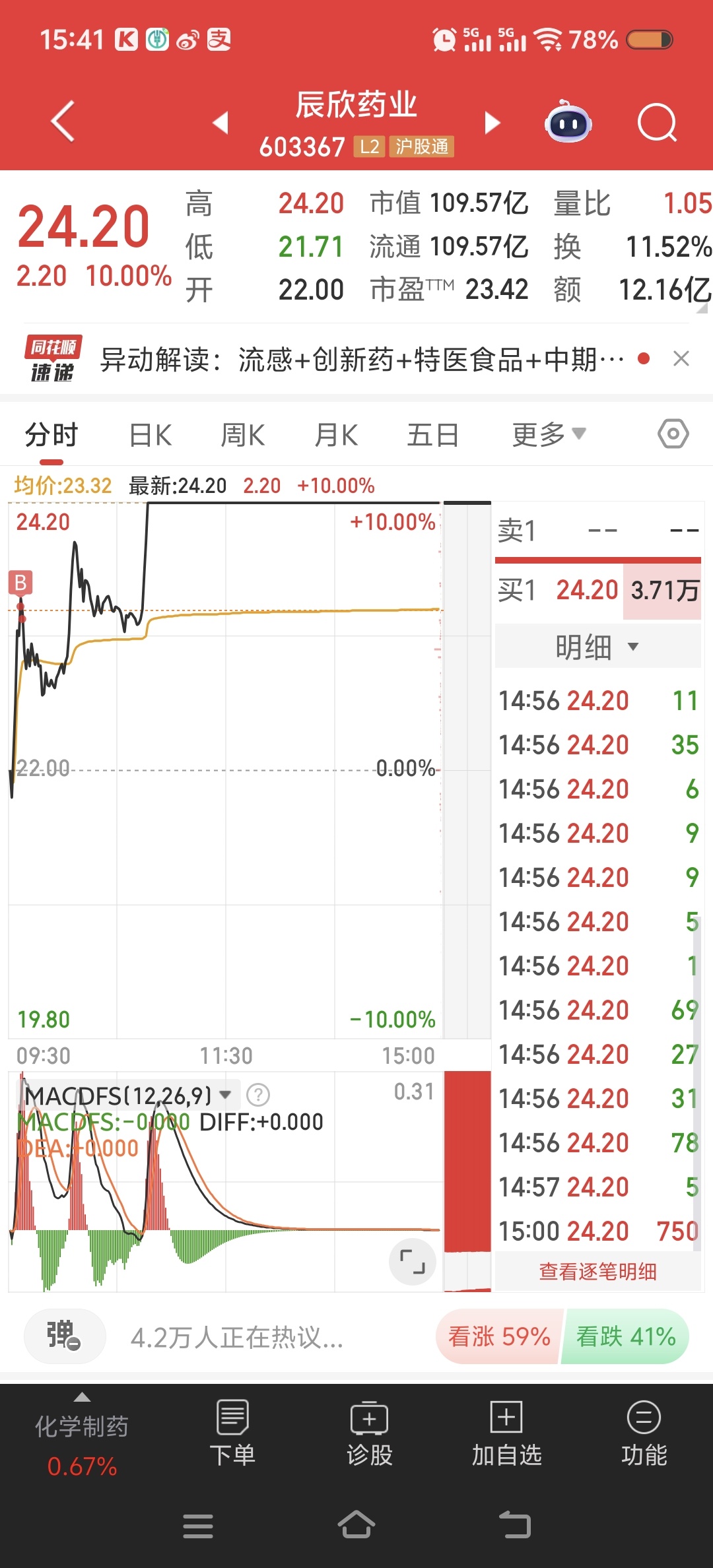Switch to the next stock
The height and width of the screenshot is (1568, 713).
492,122
